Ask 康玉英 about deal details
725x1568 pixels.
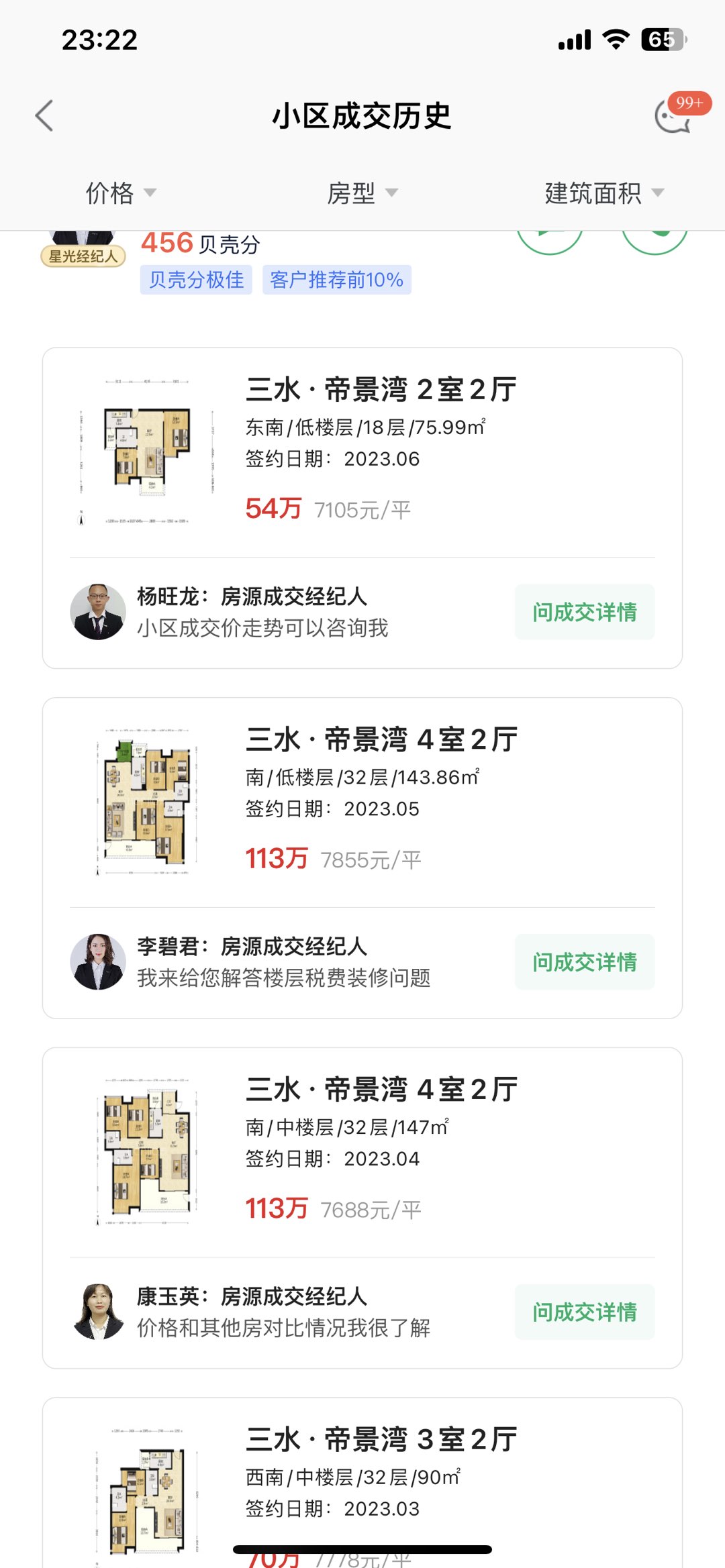coord(584,1312)
